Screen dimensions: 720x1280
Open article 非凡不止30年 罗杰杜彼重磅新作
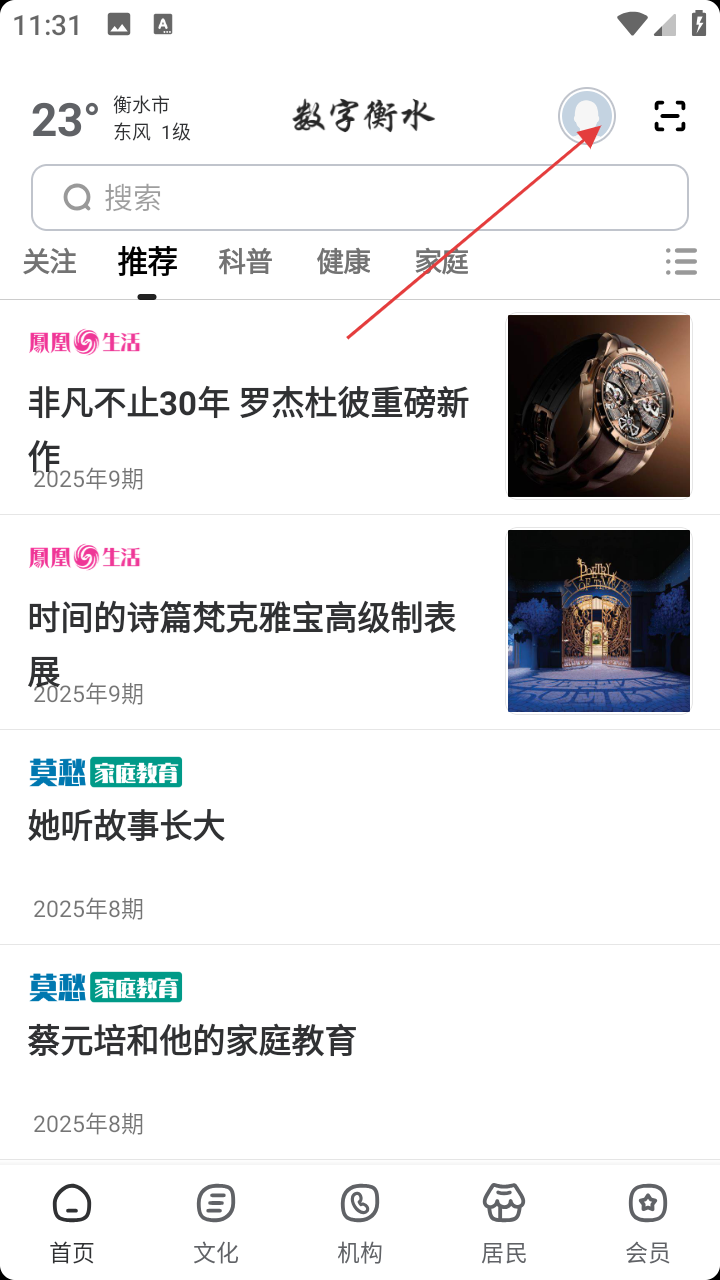pos(360,407)
